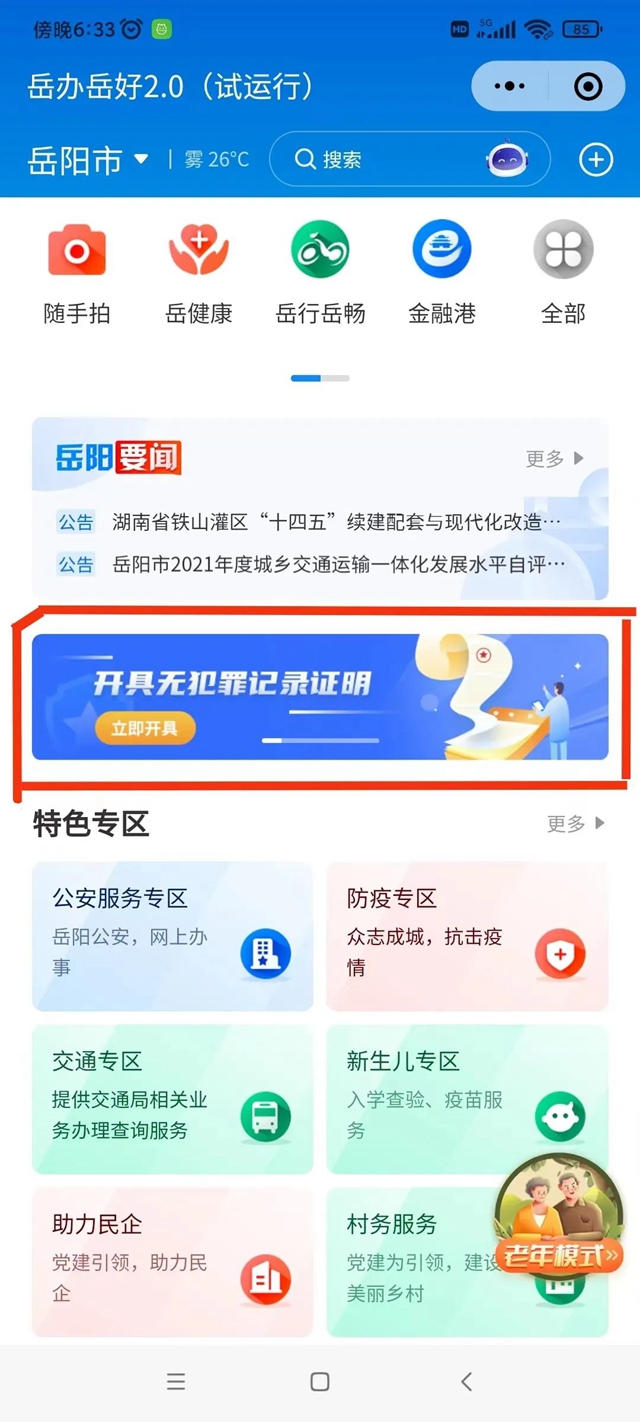
Task: Open 金融港 service
Action: (442, 272)
